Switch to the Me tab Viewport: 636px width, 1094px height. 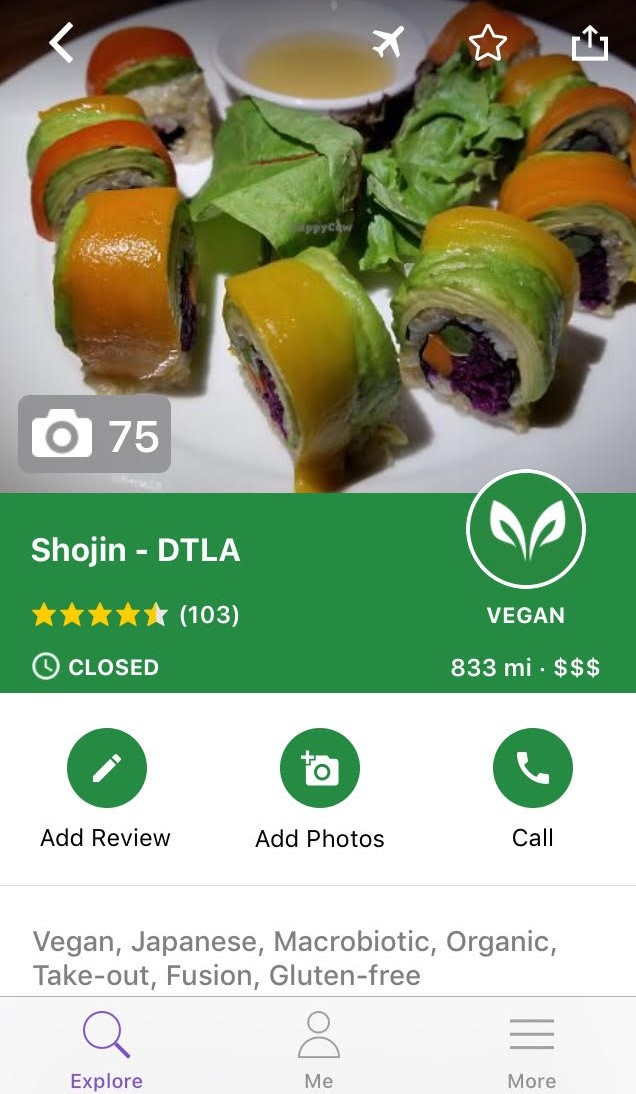click(318, 1048)
